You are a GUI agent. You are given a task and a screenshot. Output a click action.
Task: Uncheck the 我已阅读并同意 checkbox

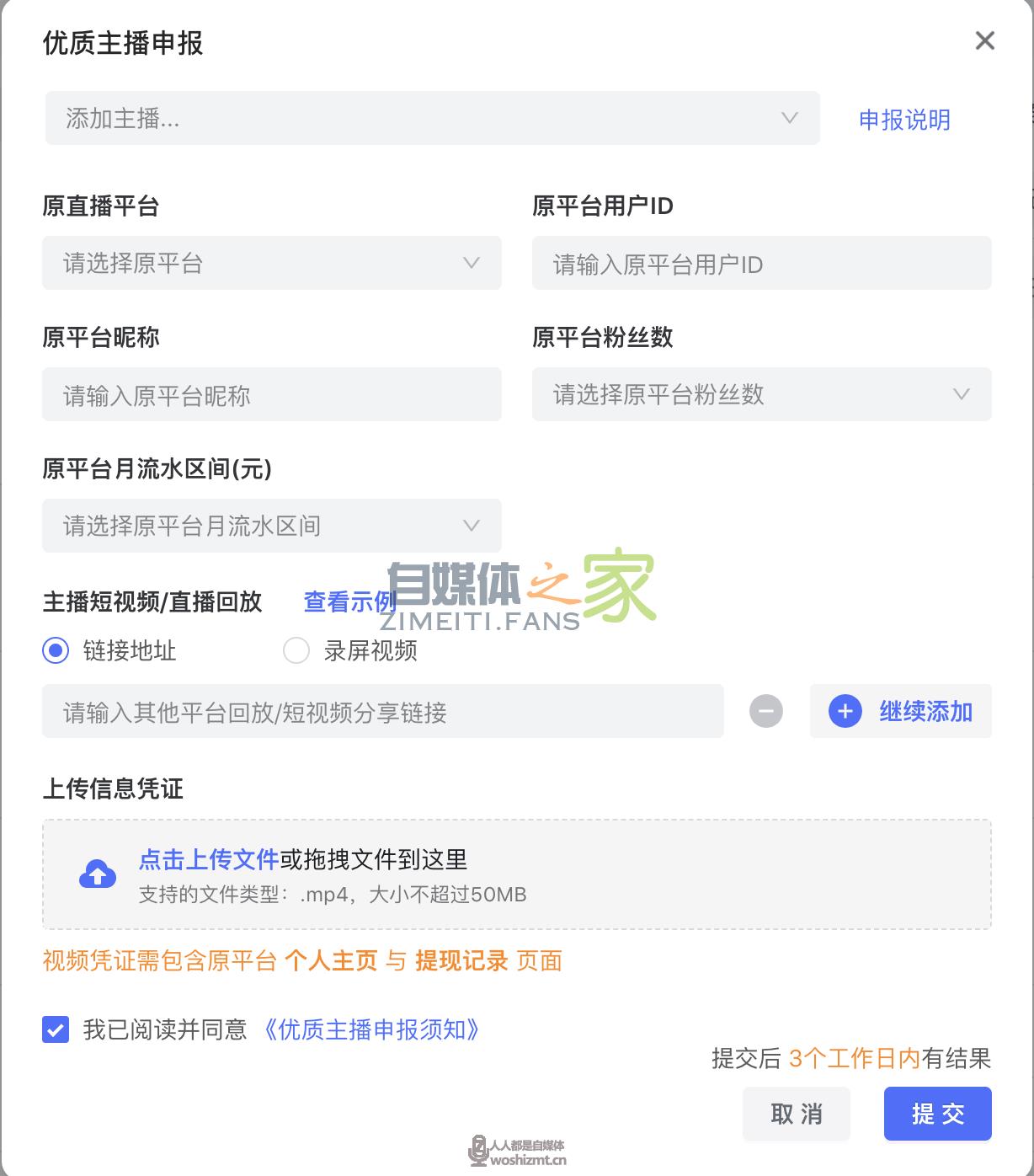(x=56, y=1029)
